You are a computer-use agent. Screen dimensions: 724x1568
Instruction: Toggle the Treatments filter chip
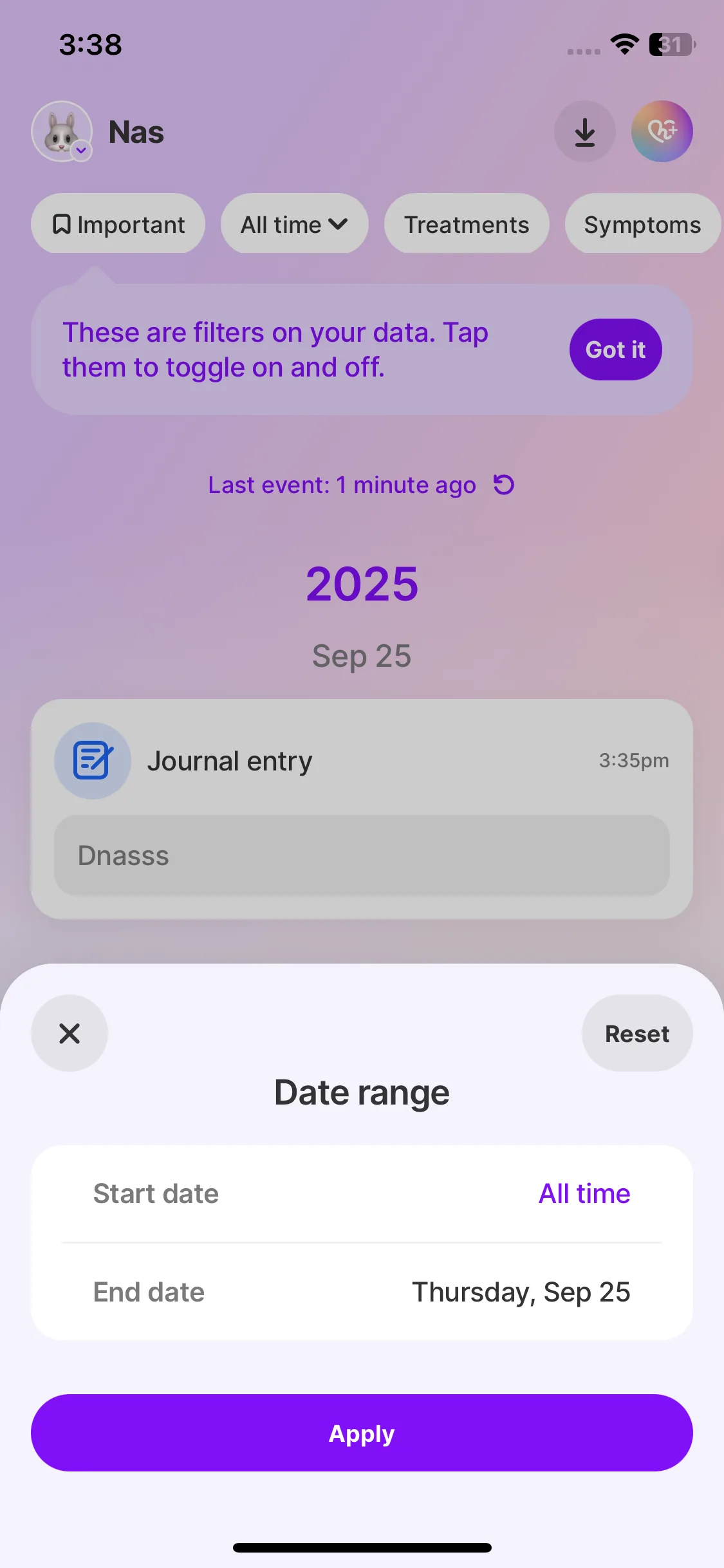coord(467,225)
